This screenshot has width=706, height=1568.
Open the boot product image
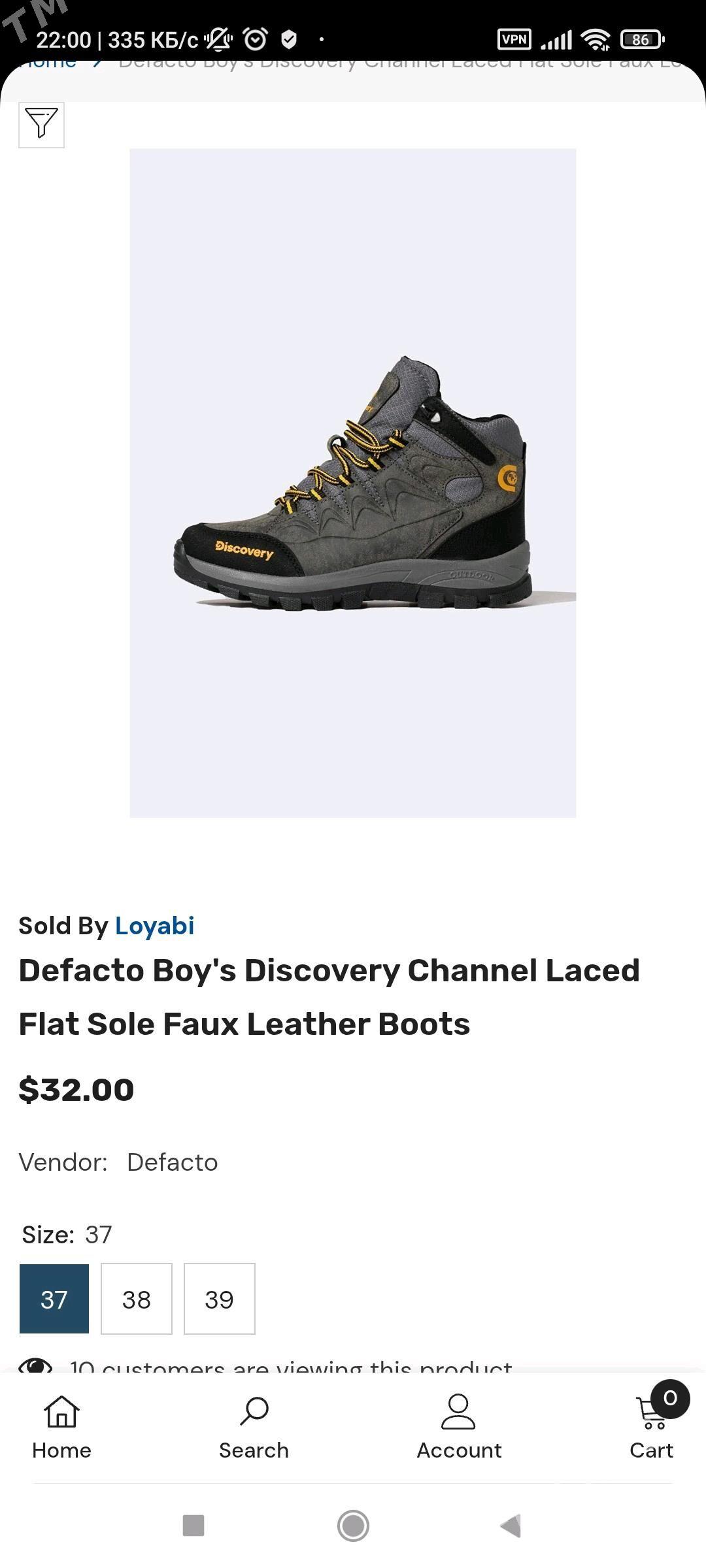pos(353,483)
